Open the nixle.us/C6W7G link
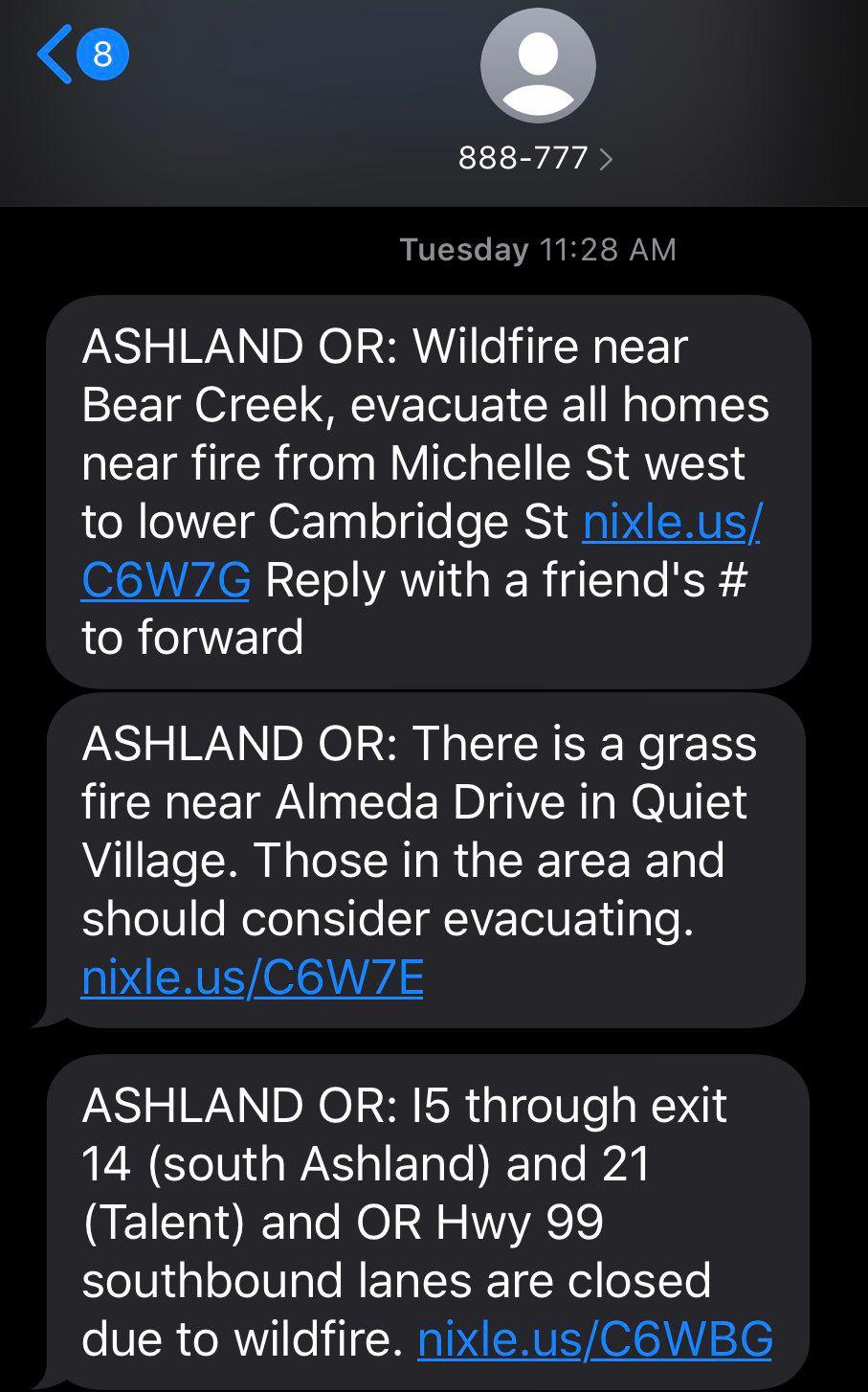The height and width of the screenshot is (1392, 868). [670, 523]
